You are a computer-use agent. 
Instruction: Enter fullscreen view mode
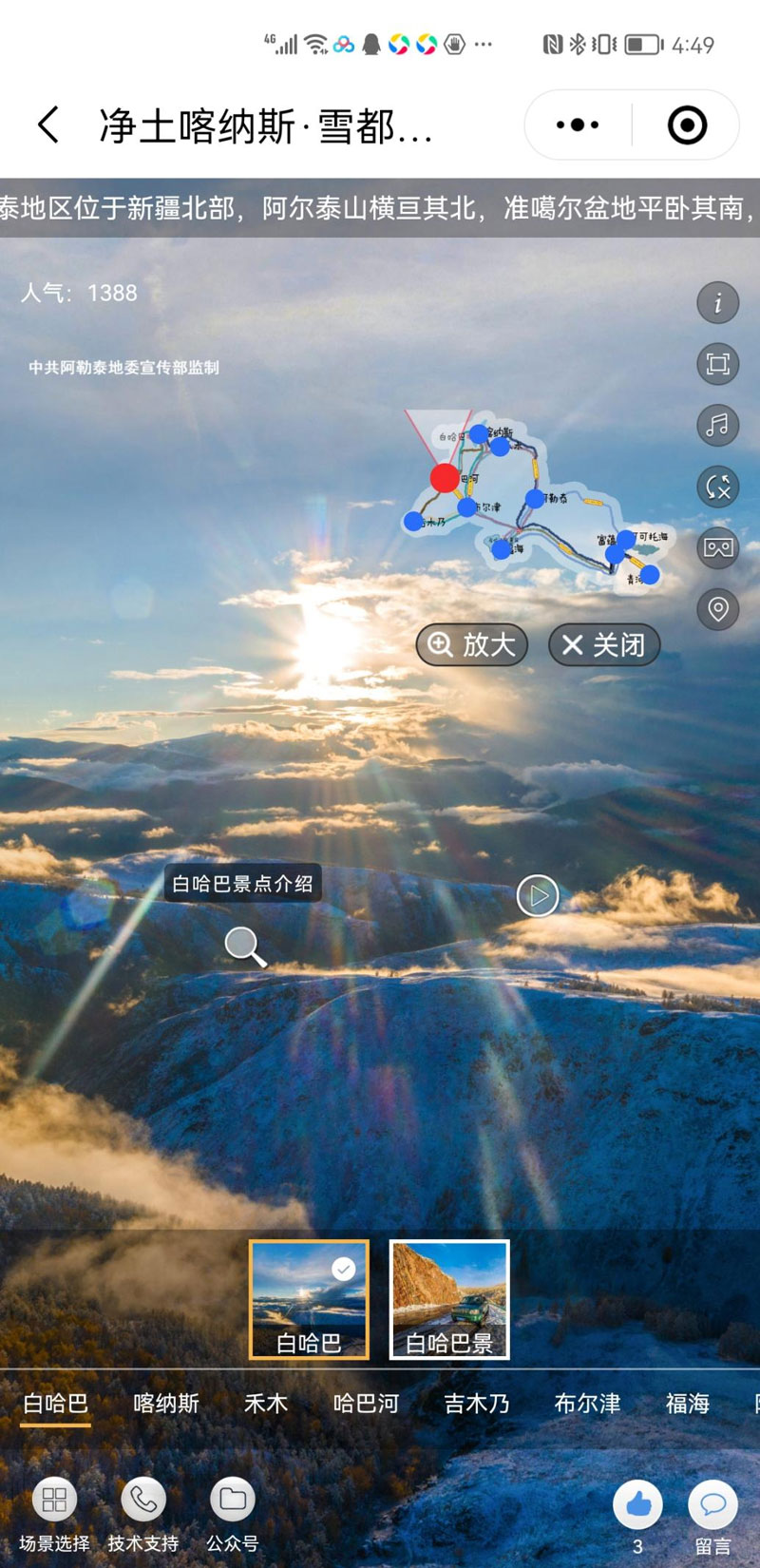coord(717,364)
